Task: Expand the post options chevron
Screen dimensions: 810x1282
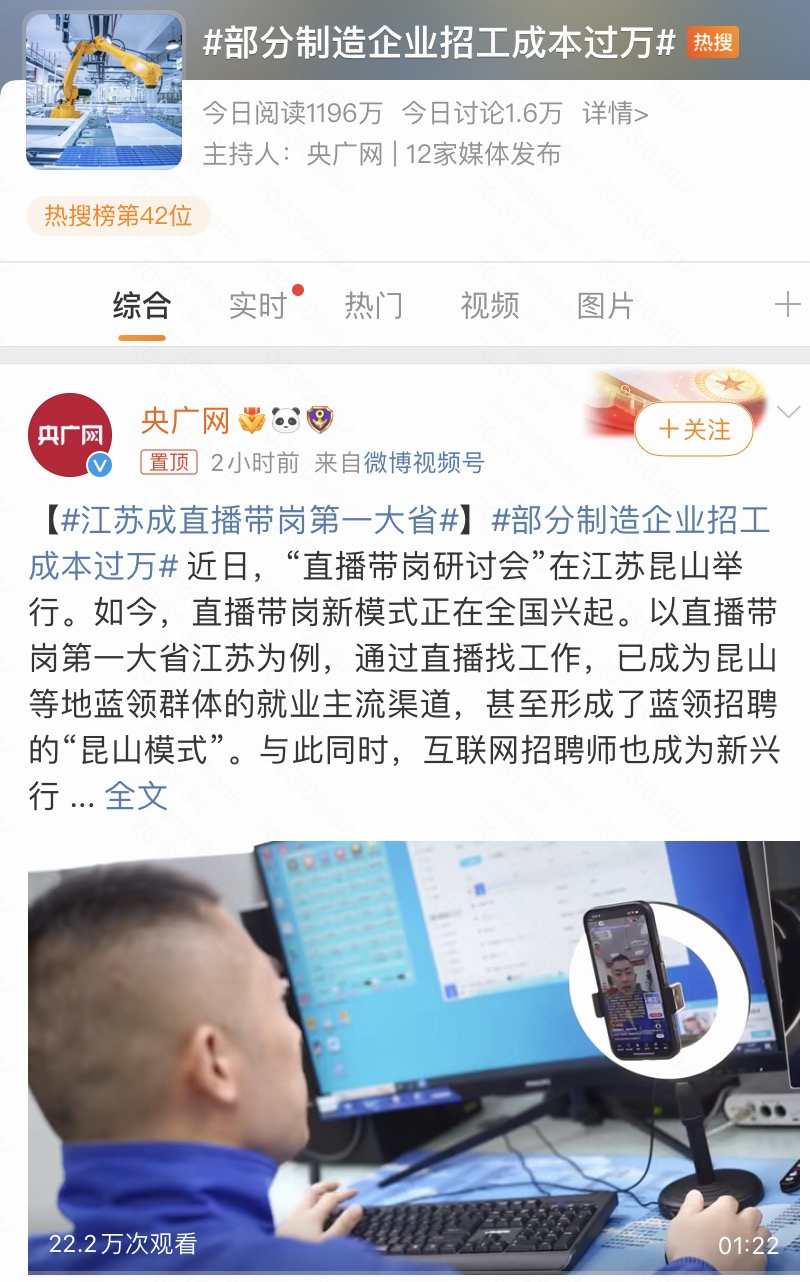Action: tap(788, 411)
